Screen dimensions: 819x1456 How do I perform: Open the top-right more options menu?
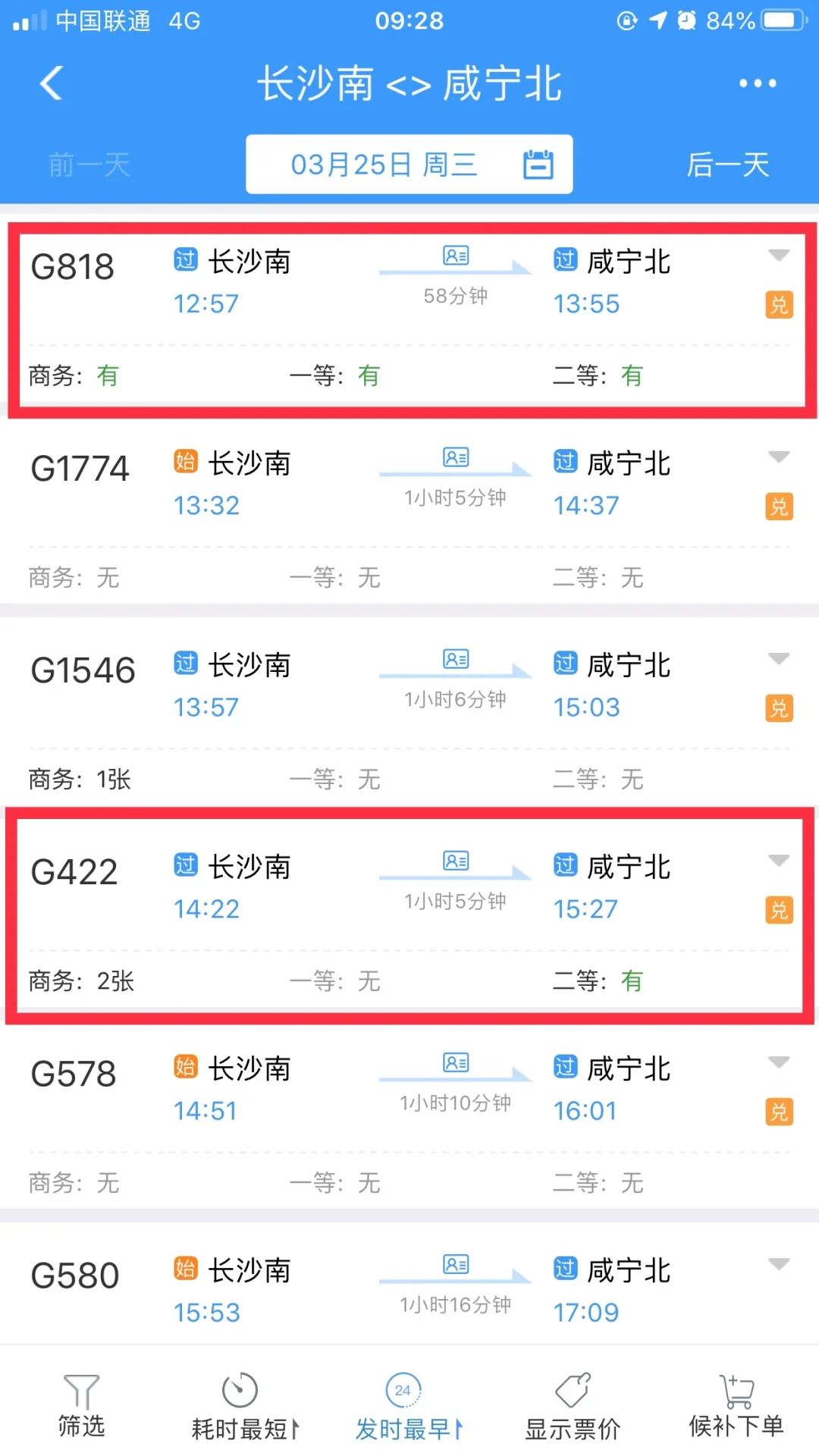[x=757, y=83]
